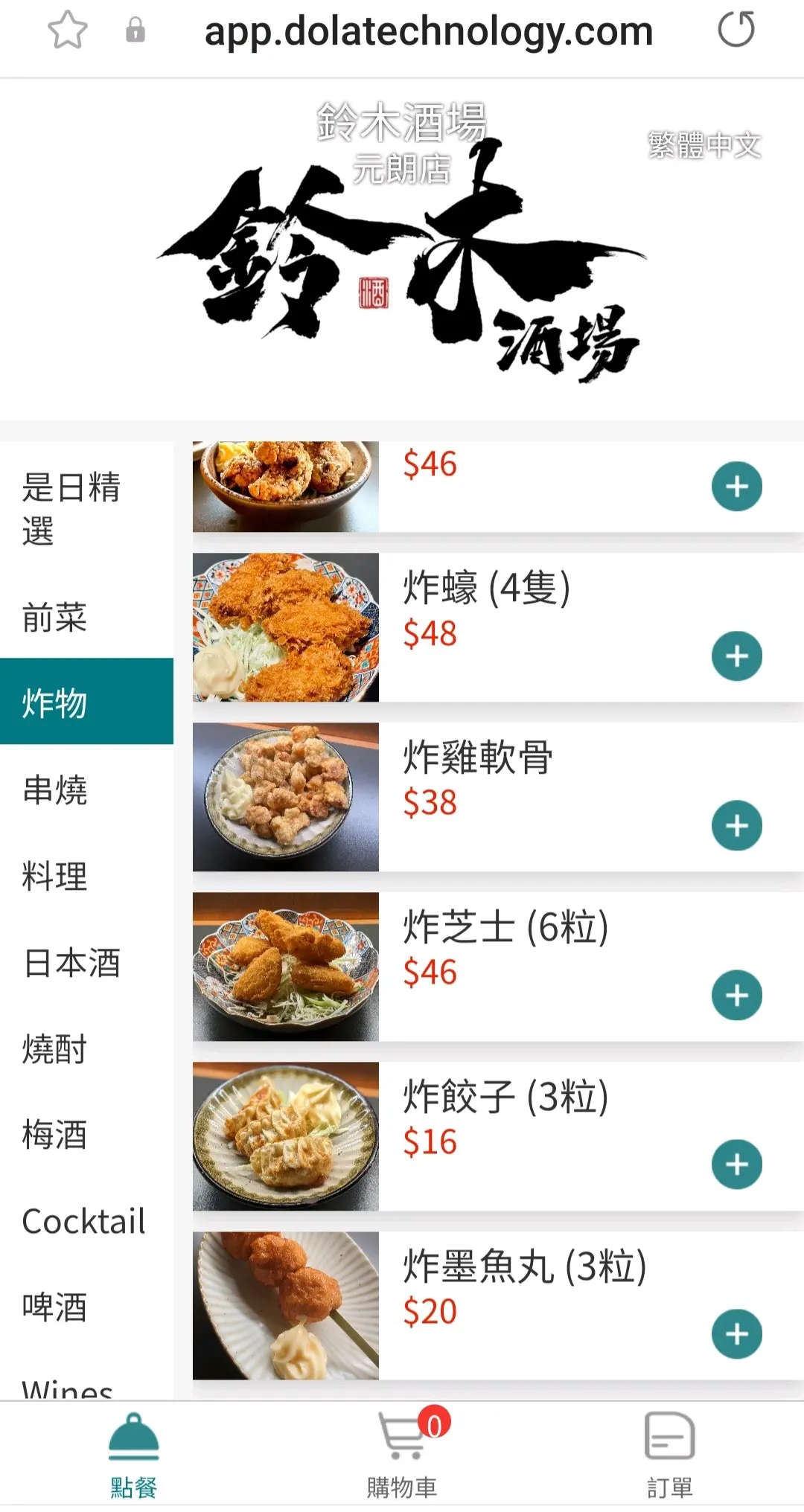Image resolution: width=804 pixels, height=1512 pixels.
Task: Open the 串燒 skewers category
Action: click(55, 790)
